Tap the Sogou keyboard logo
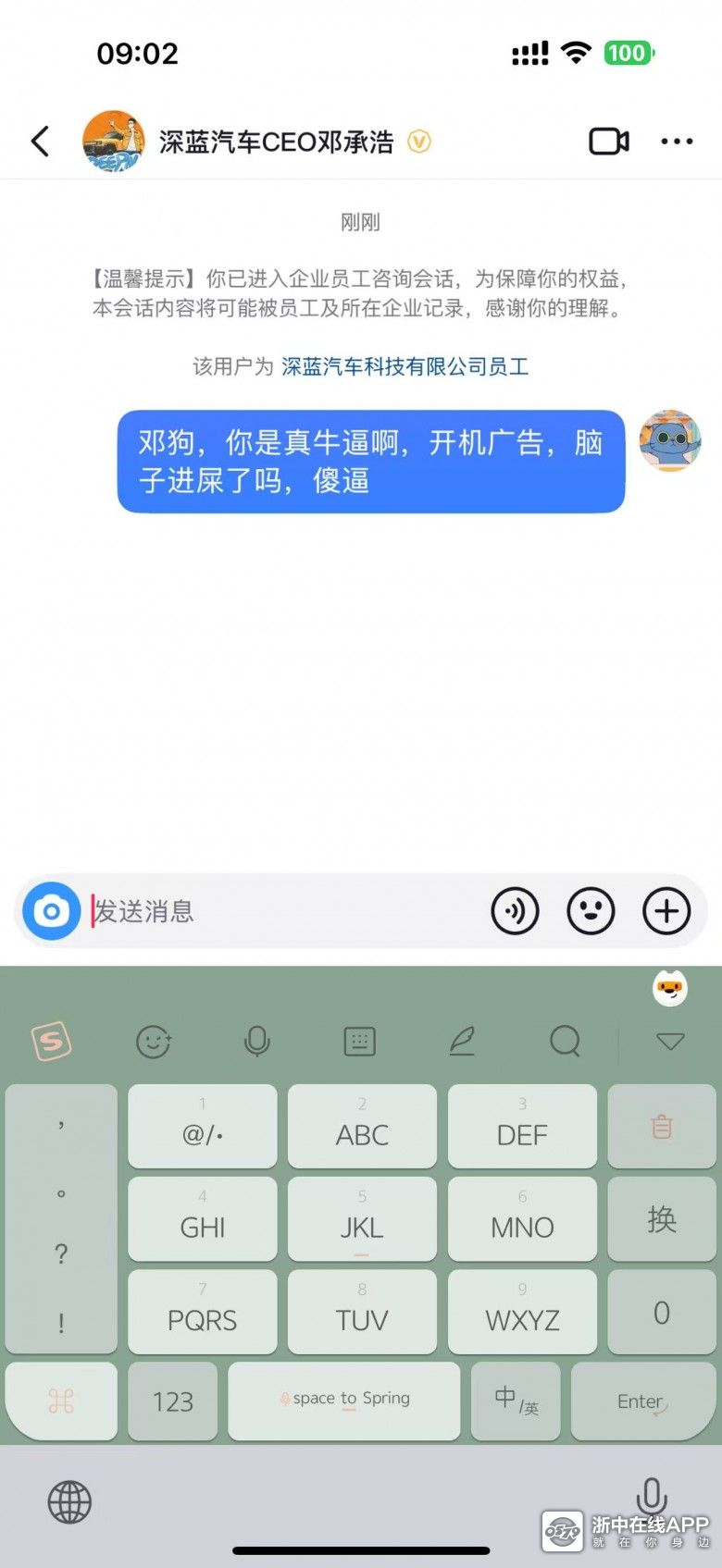The image size is (722, 1568). pos(52,1042)
